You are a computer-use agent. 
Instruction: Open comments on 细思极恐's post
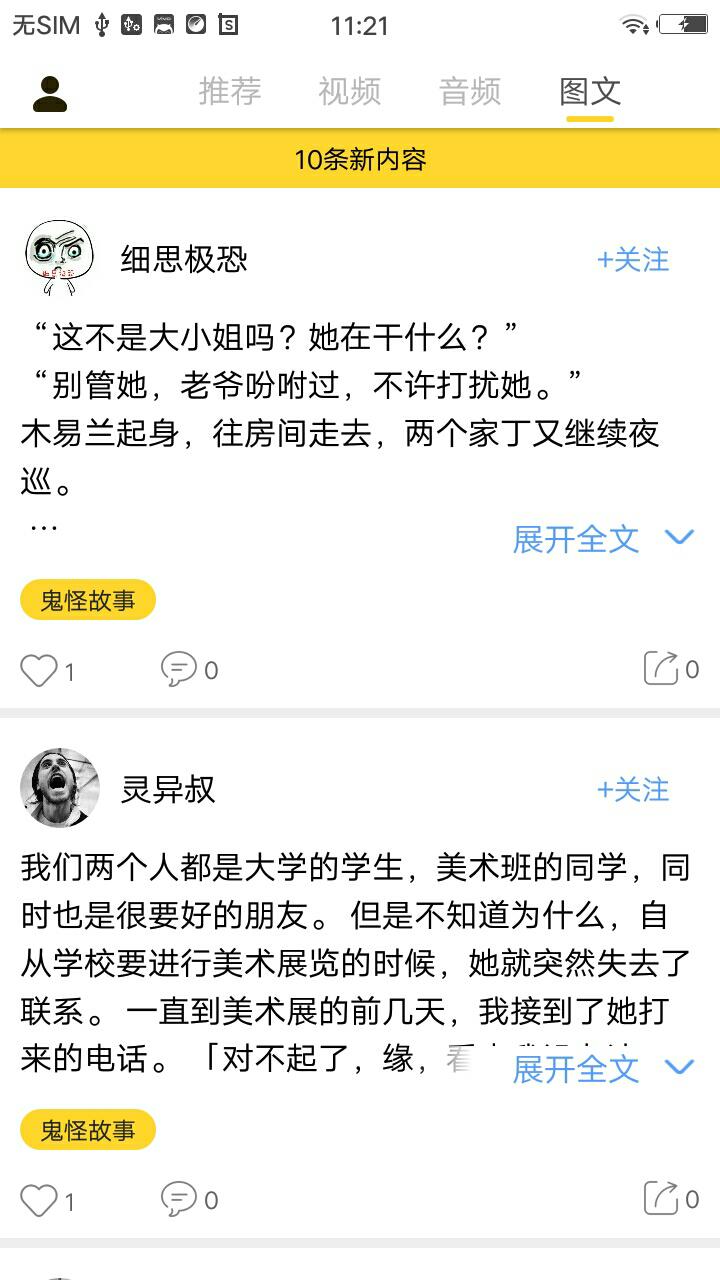coord(180,669)
